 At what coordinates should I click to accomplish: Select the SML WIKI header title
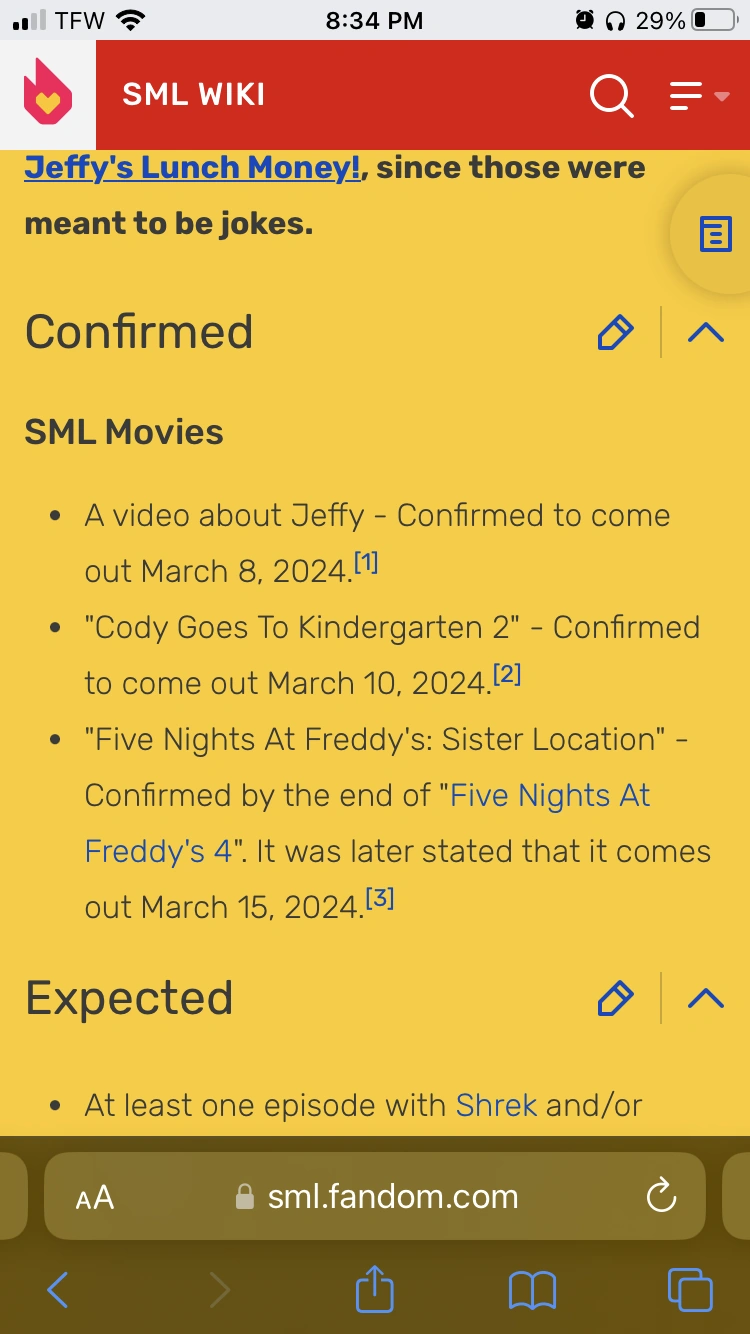tap(193, 95)
